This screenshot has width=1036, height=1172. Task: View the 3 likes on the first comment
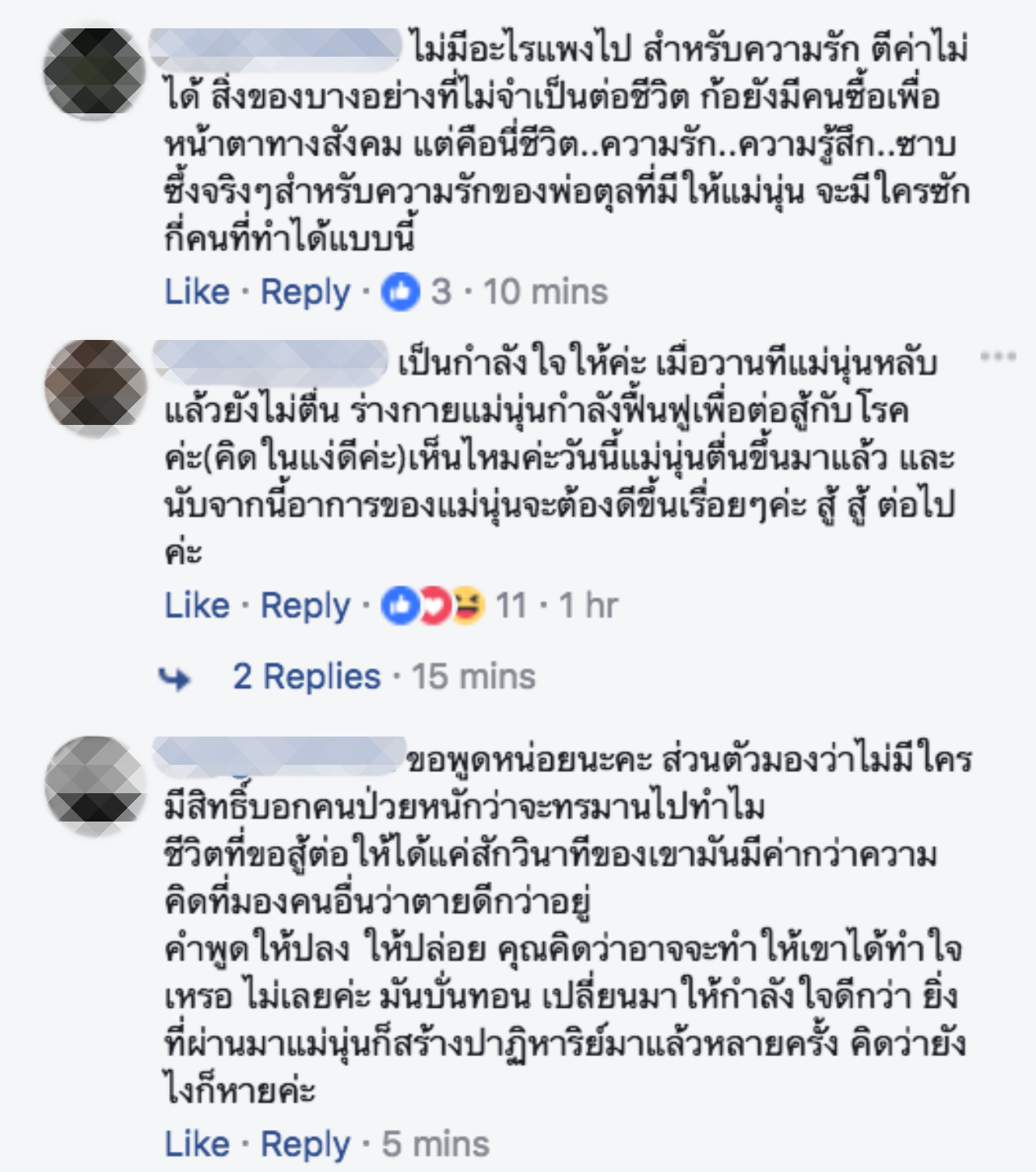point(416,291)
